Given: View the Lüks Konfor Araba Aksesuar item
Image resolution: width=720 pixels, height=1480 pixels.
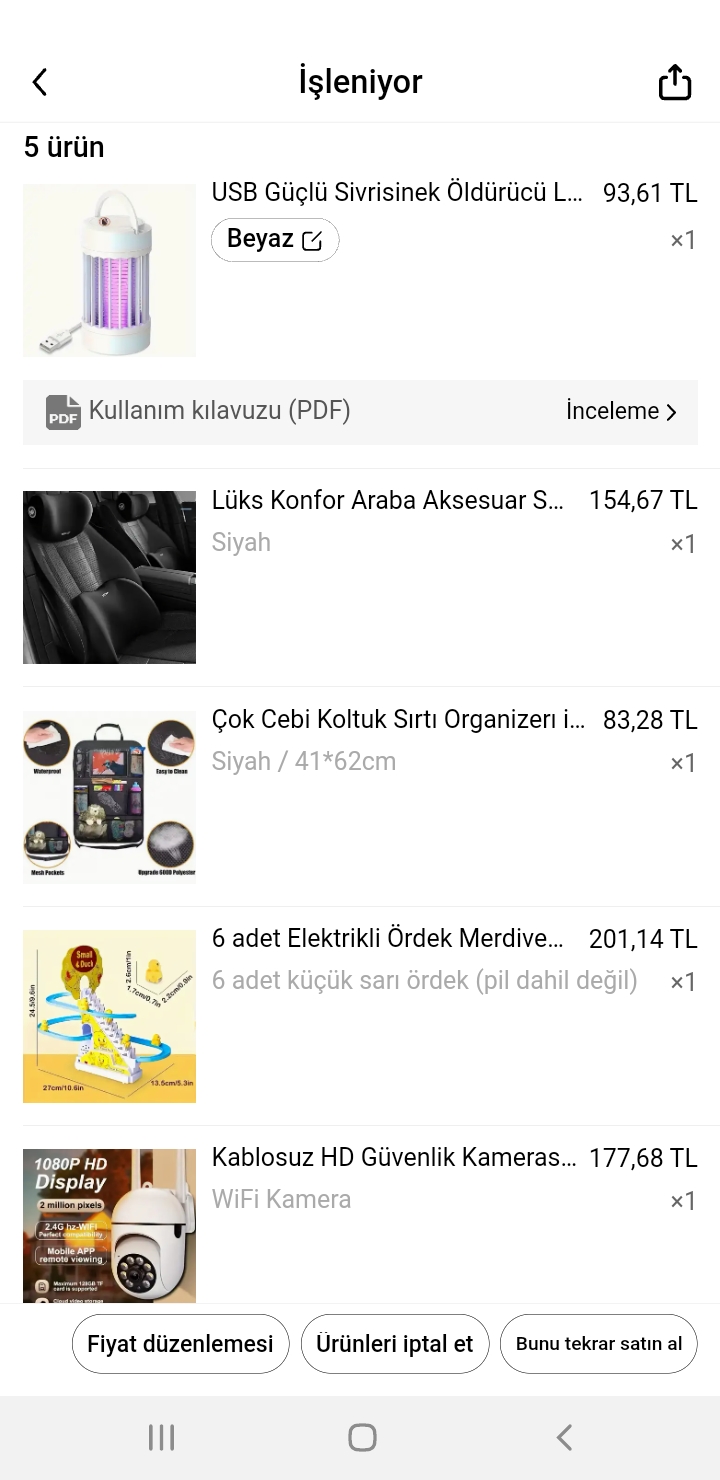Looking at the screenshot, I should pyautogui.click(x=388, y=500).
